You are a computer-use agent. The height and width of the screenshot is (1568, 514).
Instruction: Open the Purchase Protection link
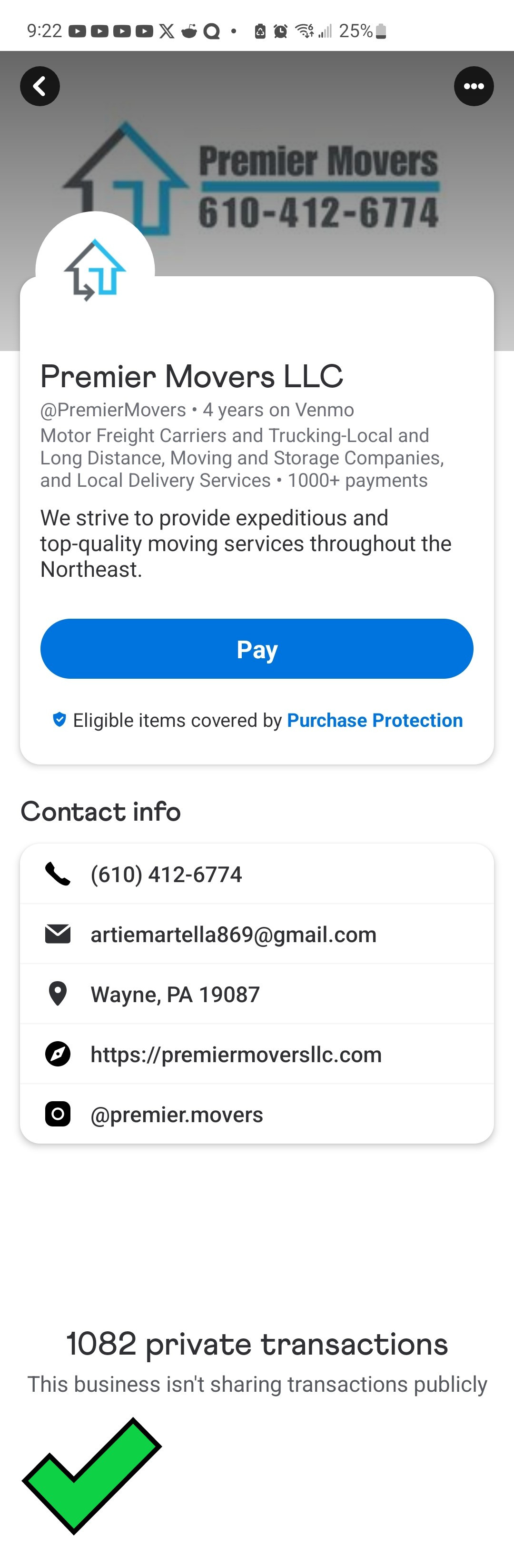[375, 720]
